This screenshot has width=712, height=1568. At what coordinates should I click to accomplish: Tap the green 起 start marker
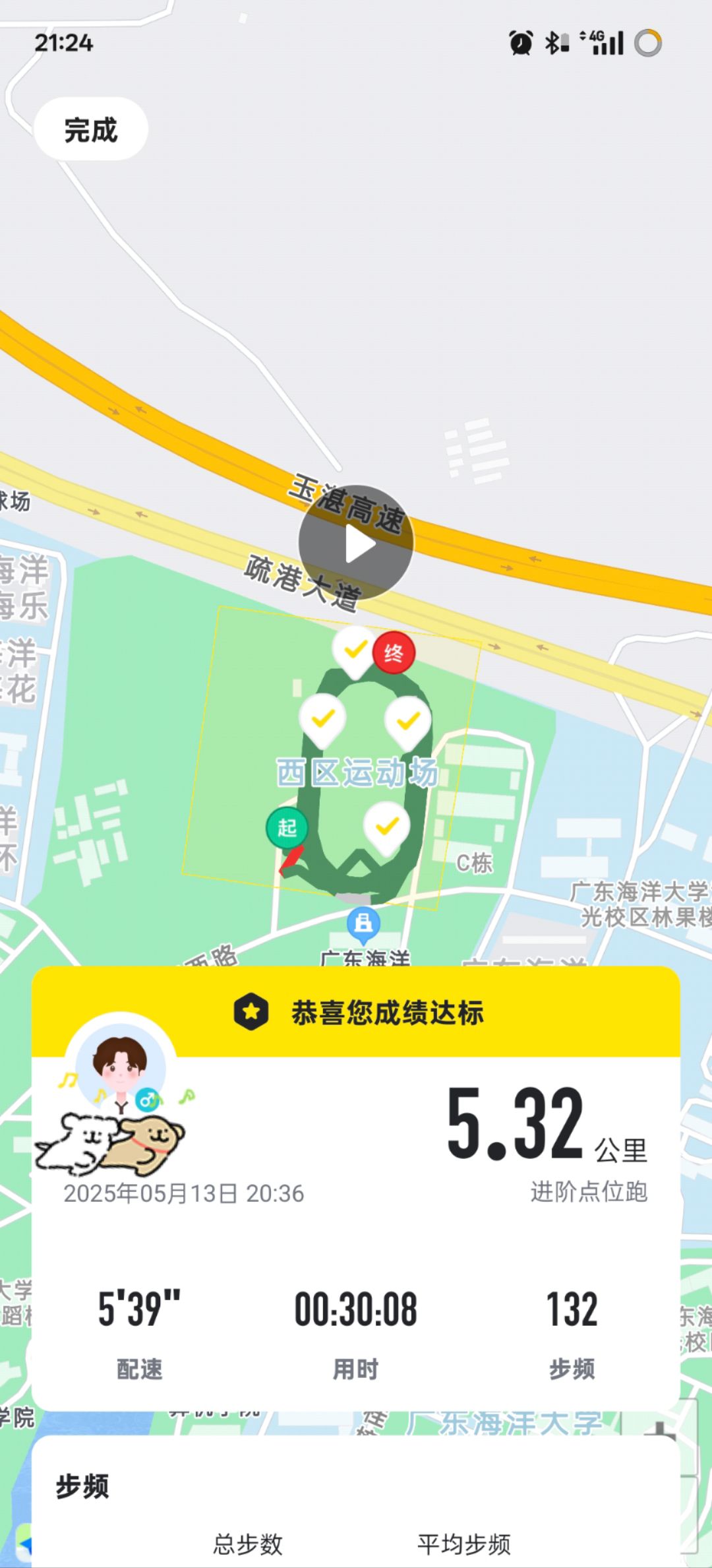(287, 827)
